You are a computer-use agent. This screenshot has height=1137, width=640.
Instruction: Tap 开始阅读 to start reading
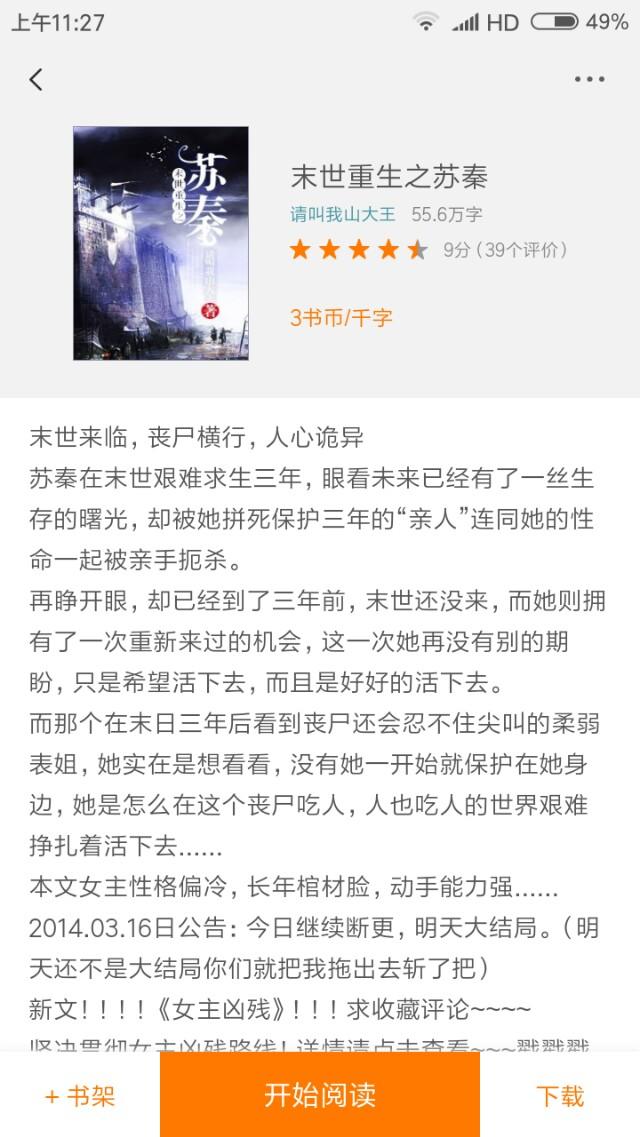pos(320,1094)
